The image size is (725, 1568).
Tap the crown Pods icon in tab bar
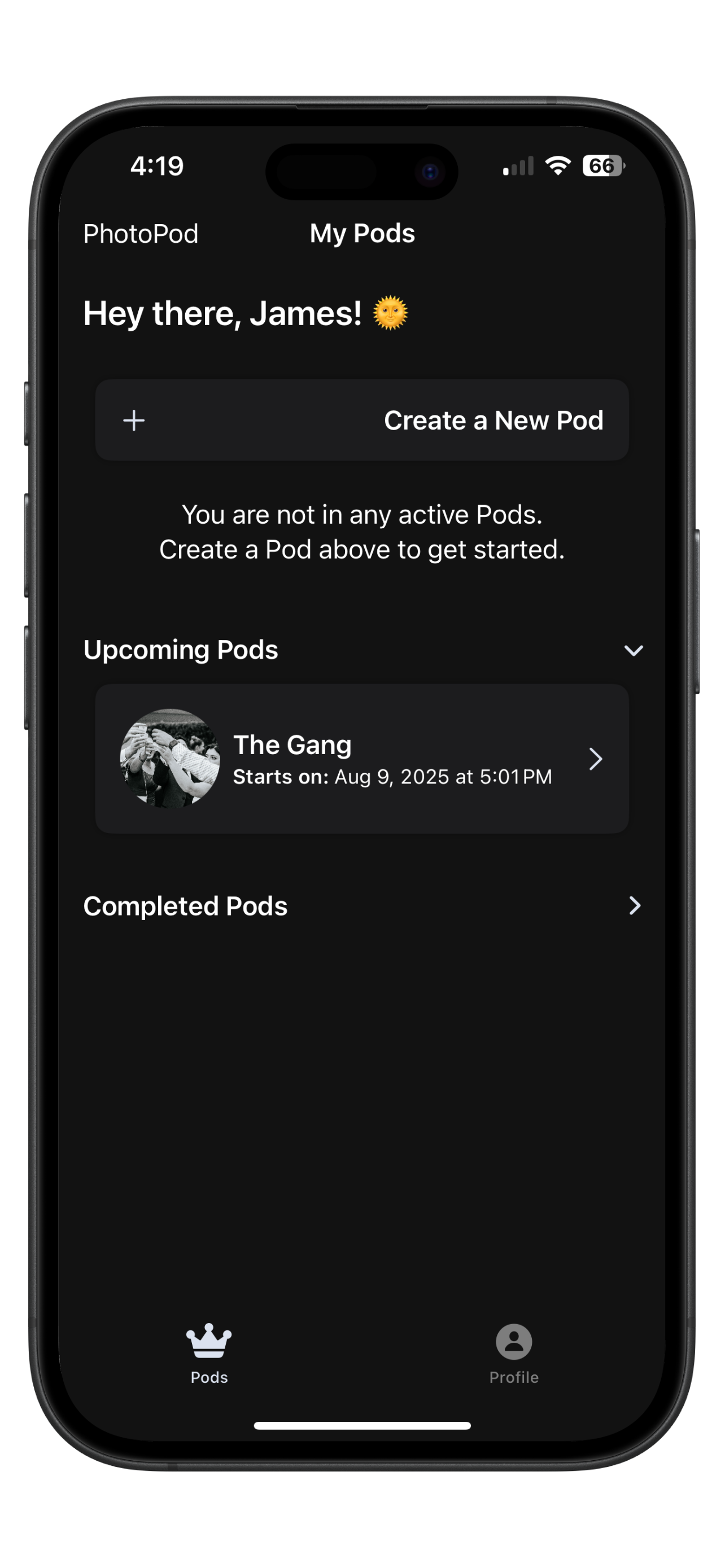pos(209,1341)
